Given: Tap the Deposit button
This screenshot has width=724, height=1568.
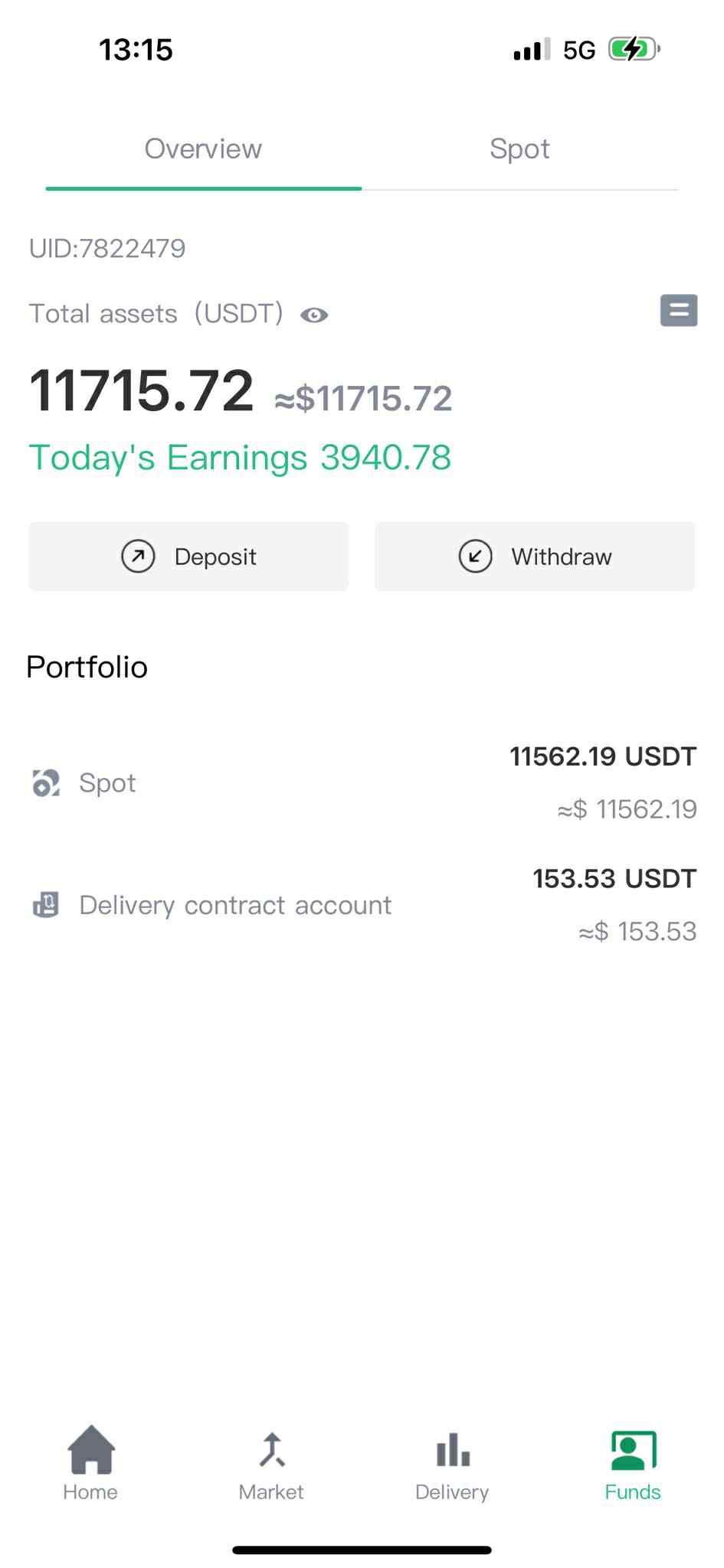Looking at the screenshot, I should (188, 557).
